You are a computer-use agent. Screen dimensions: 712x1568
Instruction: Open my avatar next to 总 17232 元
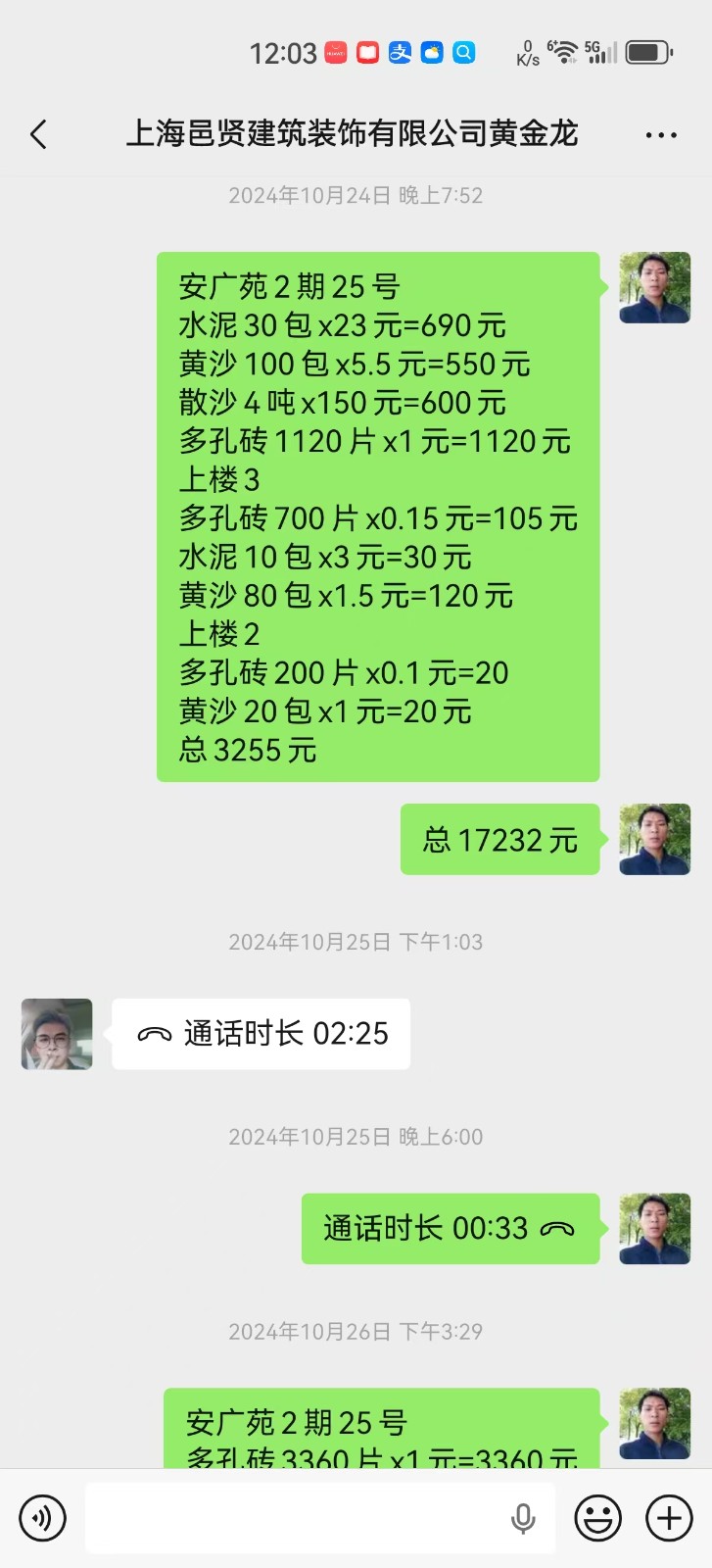(654, 840)
